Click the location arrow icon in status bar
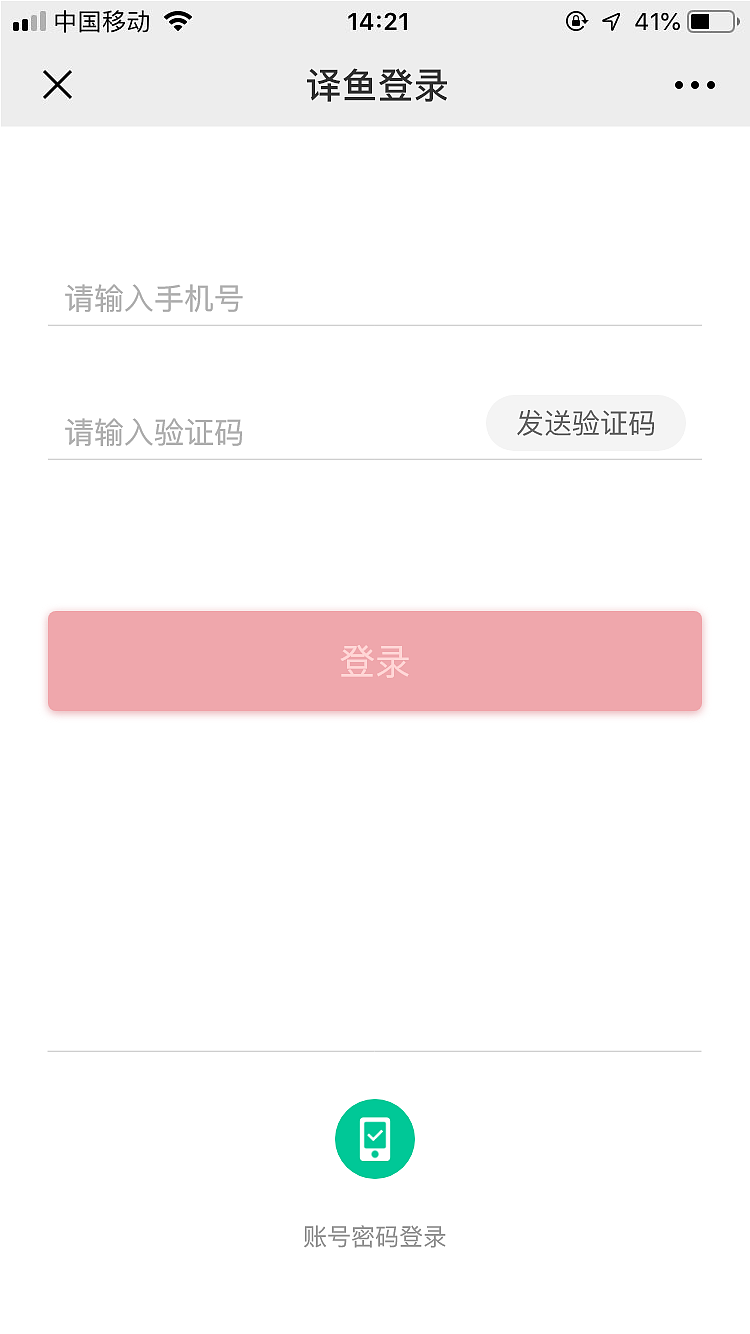 point(611,20)
